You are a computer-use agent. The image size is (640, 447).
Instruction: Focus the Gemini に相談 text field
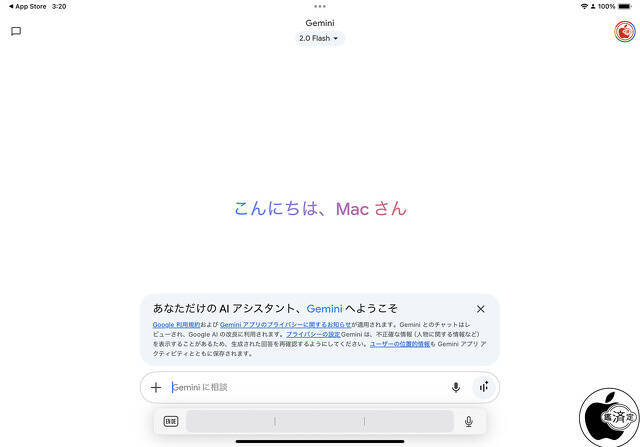[300, 387]
